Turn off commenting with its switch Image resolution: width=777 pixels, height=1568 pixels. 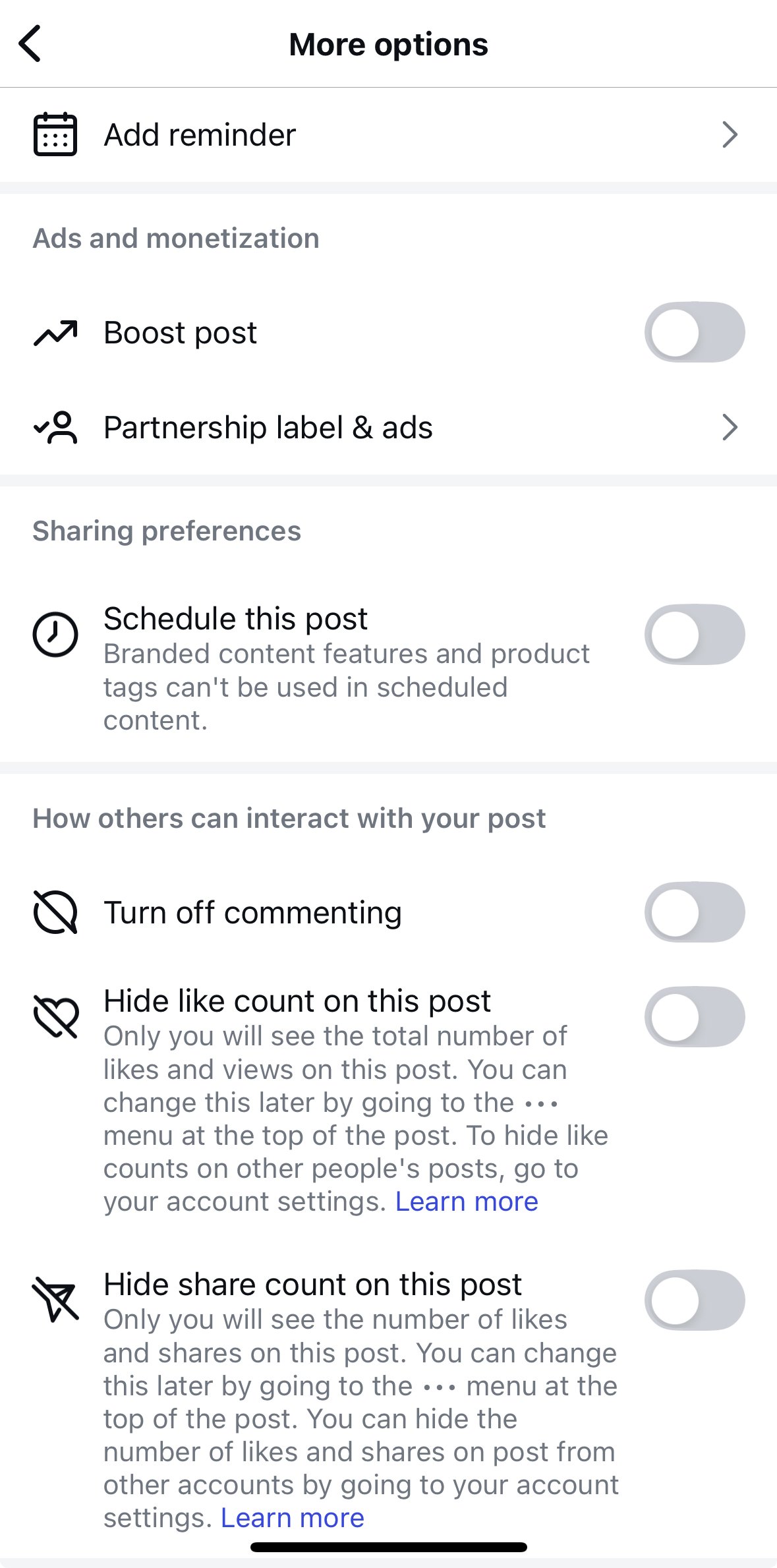(x=695, y=912)
